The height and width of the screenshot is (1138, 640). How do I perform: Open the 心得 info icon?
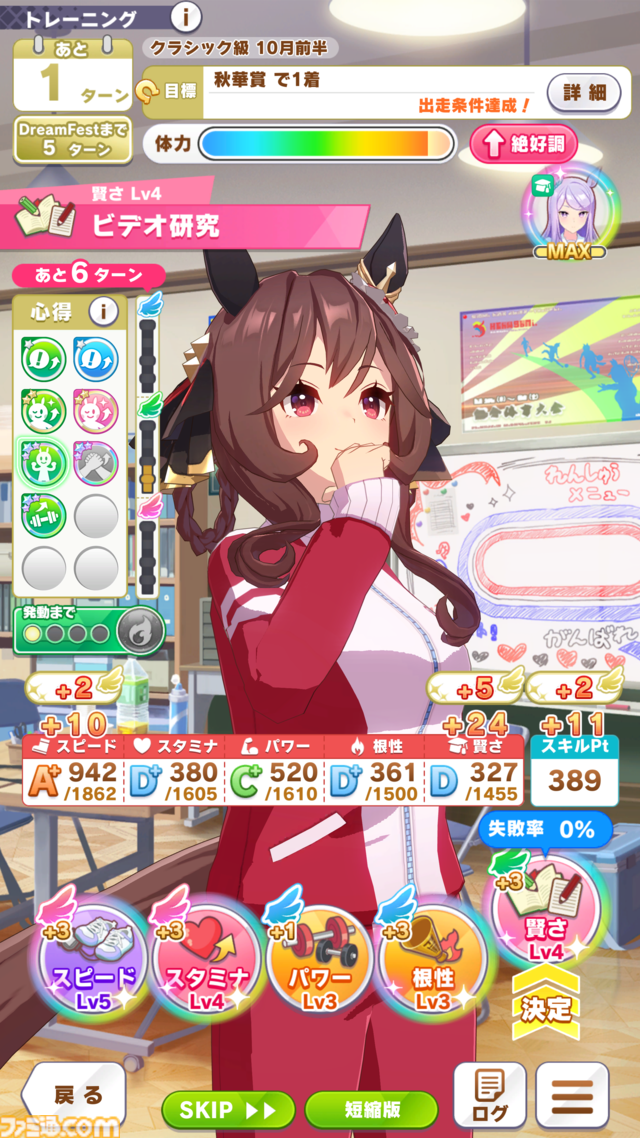point(102,312)
